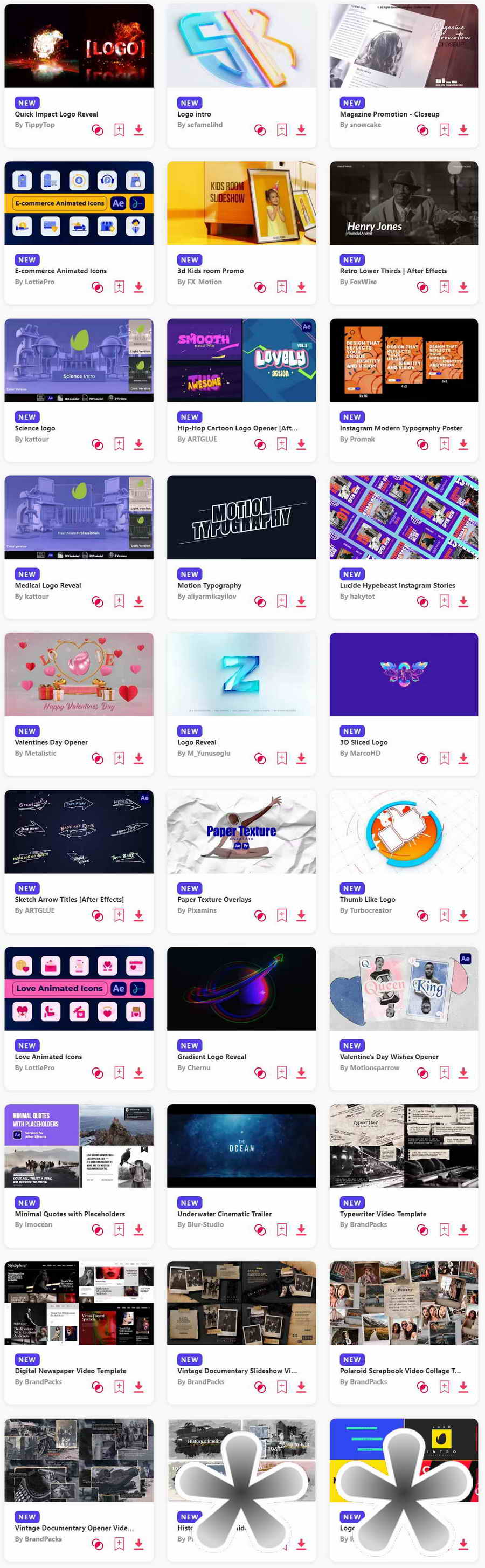
Task: Bookmark Digital Newspaper Video Template
Action: click(119, 1387)
